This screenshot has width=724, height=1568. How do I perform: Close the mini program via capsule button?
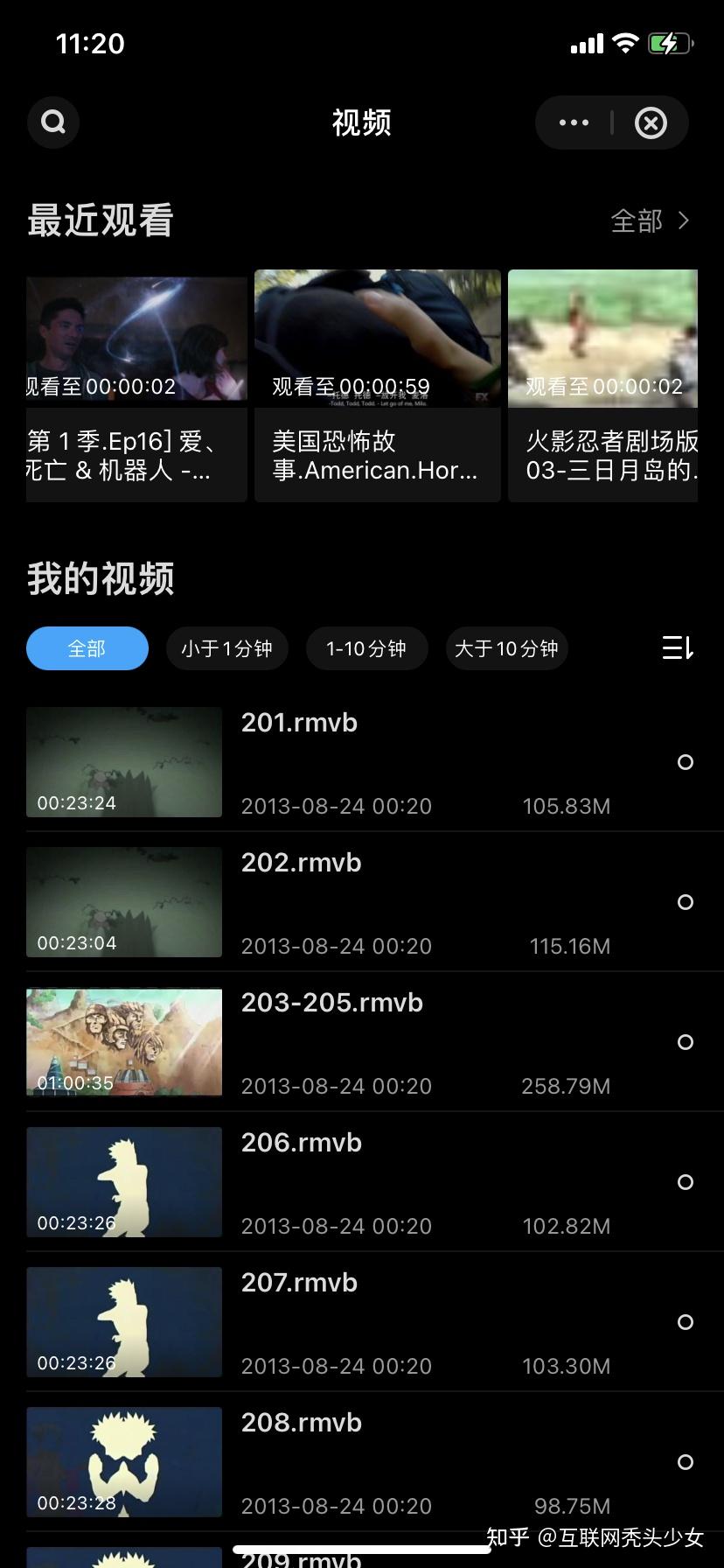(x=651, y=122)
